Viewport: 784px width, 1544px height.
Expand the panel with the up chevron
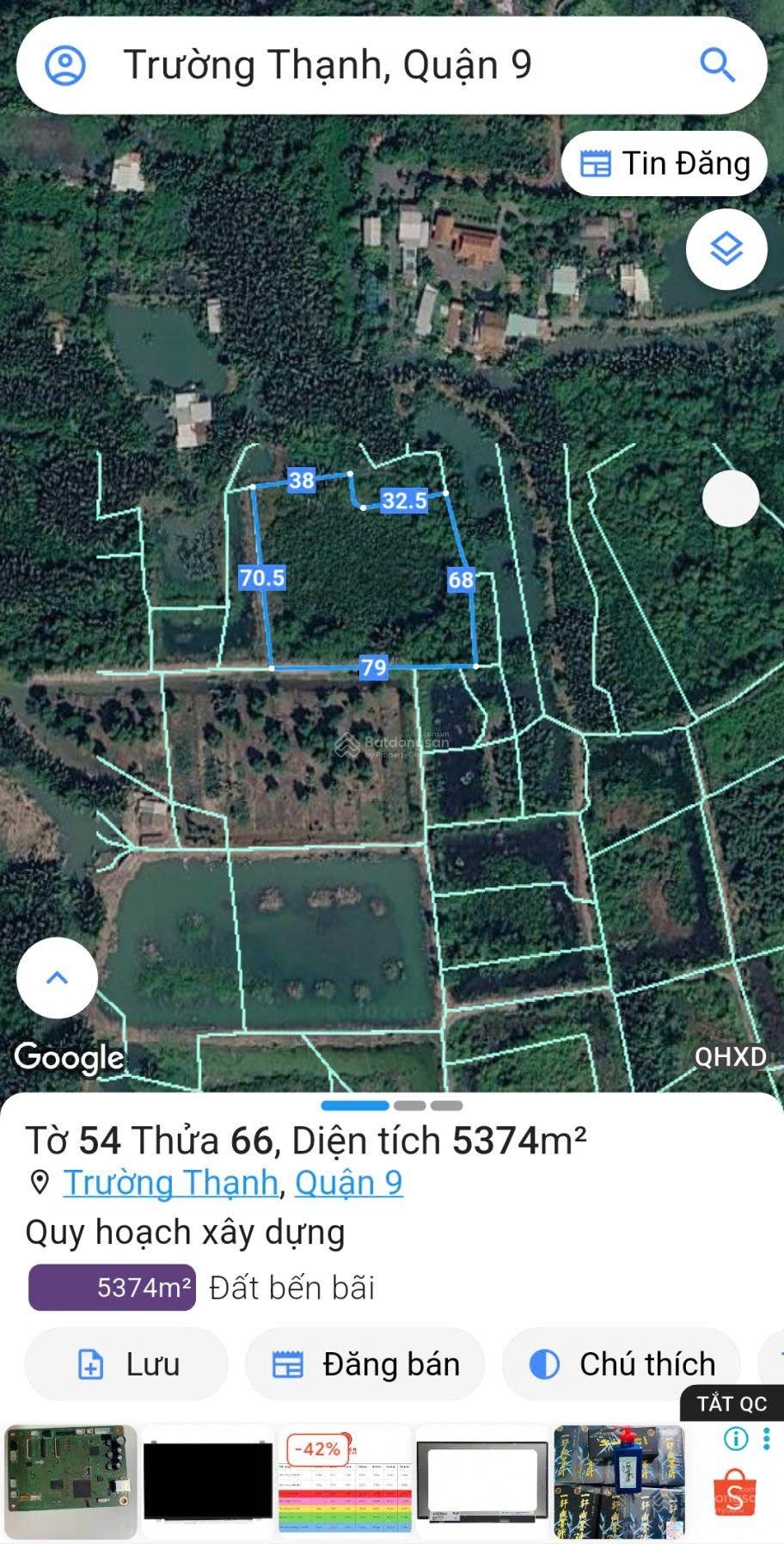pos(57,978)
